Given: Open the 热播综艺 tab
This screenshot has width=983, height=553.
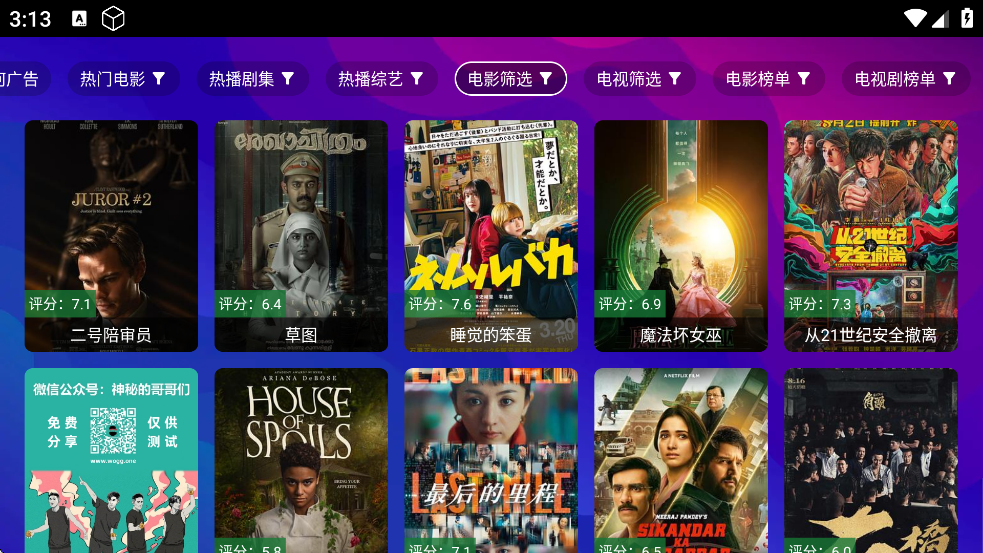Looking at the screenshot, I should 381,79.
